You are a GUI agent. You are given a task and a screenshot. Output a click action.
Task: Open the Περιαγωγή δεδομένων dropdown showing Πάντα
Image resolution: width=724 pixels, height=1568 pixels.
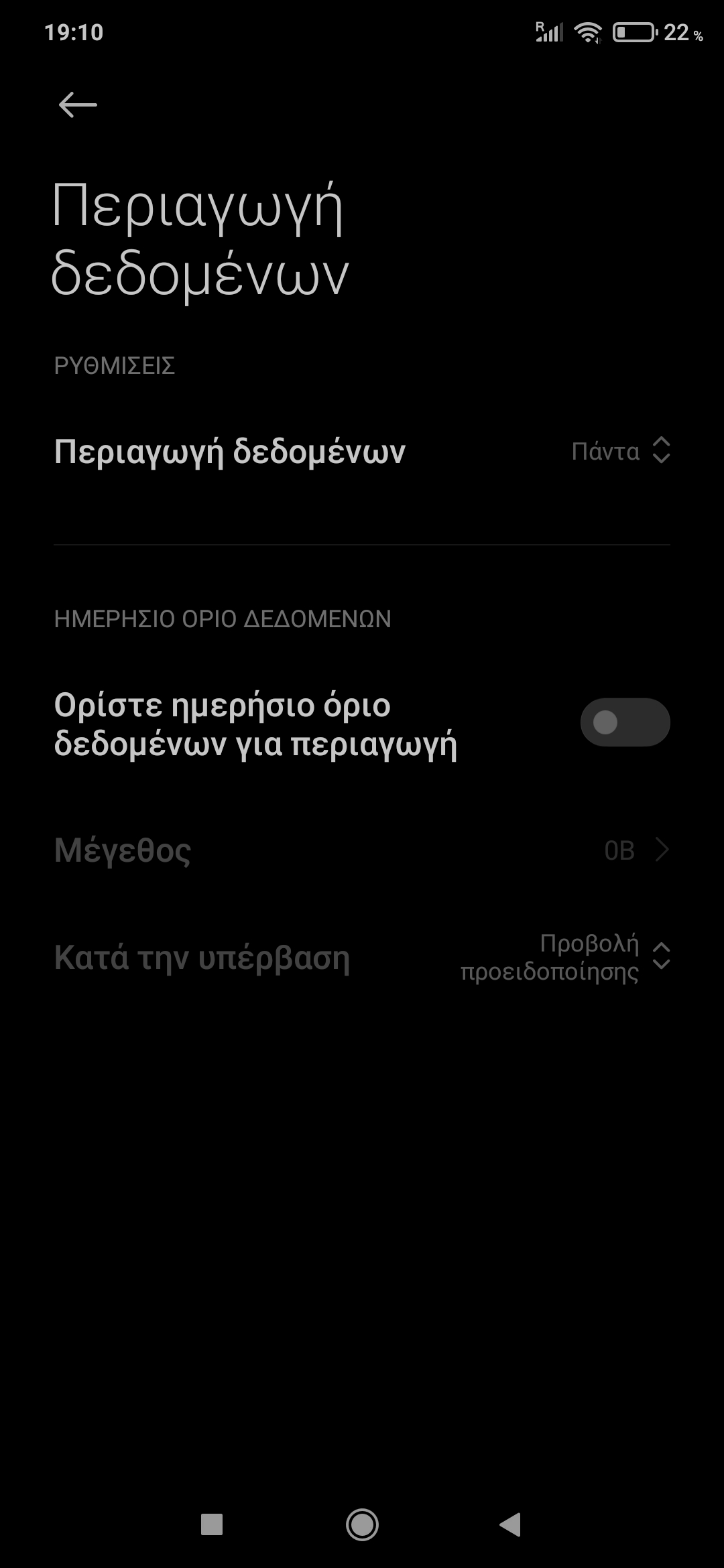(x=620, y=451)
